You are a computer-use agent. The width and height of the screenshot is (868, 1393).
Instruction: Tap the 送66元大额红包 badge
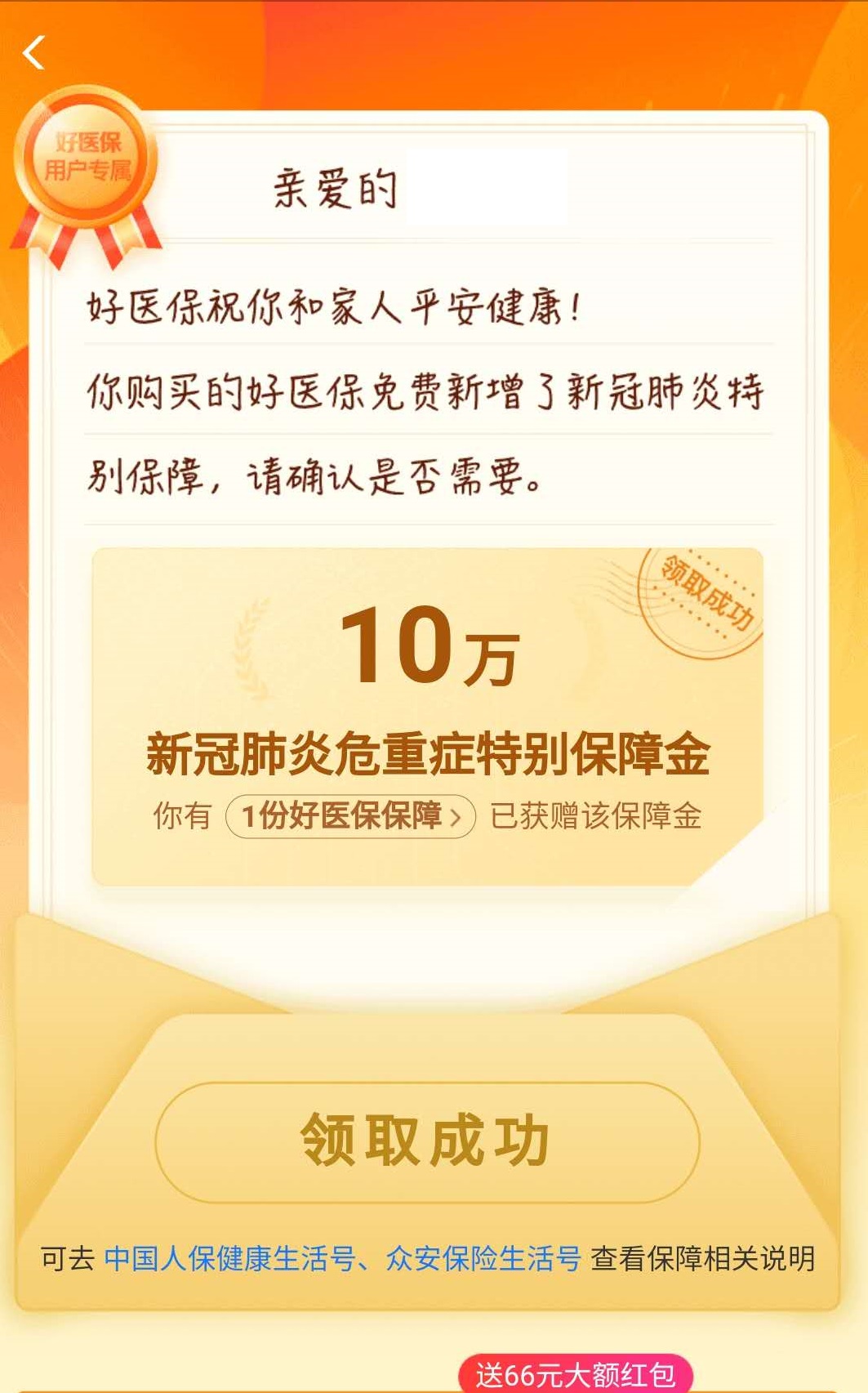click(576, 1375)
